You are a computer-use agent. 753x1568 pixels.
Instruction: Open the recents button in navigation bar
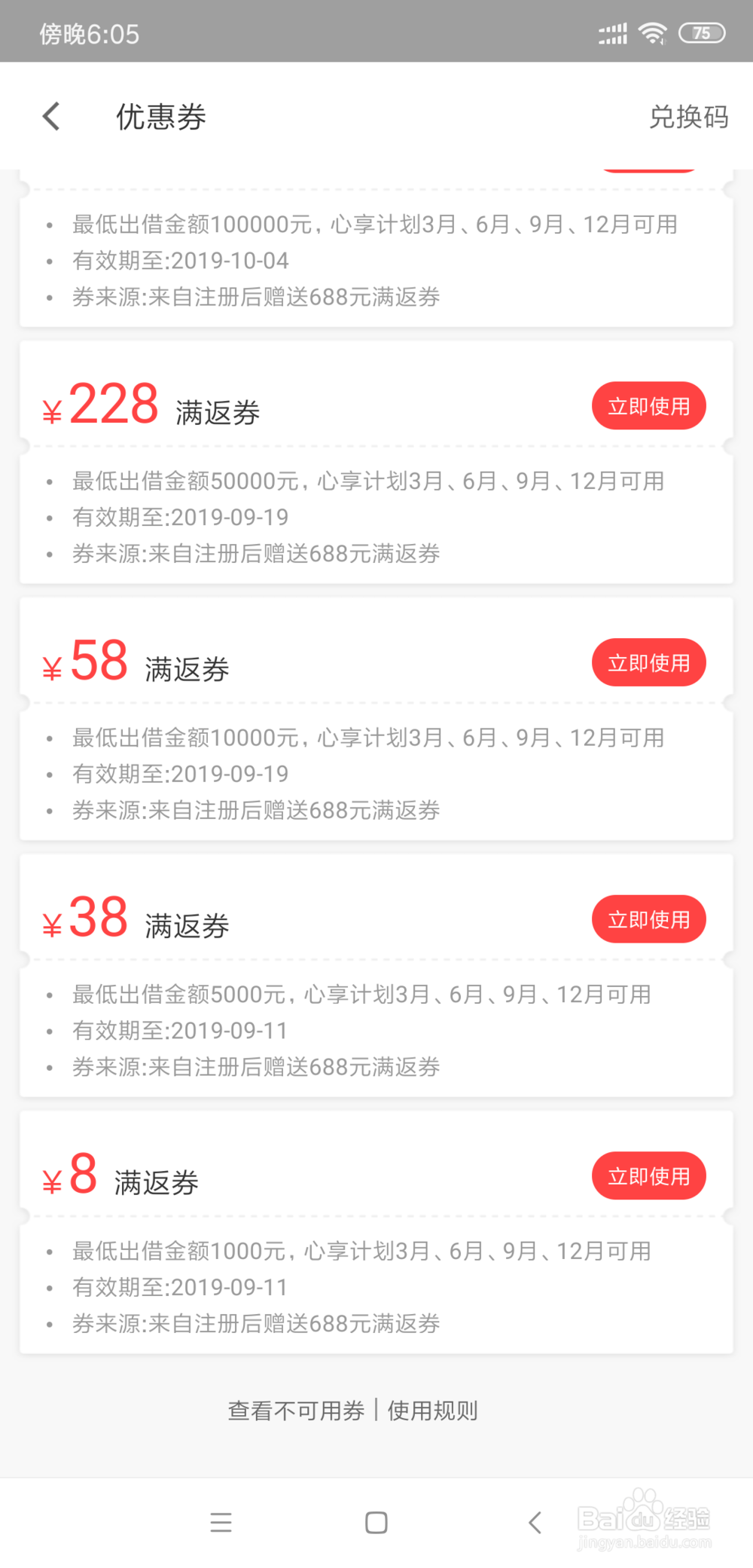(x=221, y=1523)
